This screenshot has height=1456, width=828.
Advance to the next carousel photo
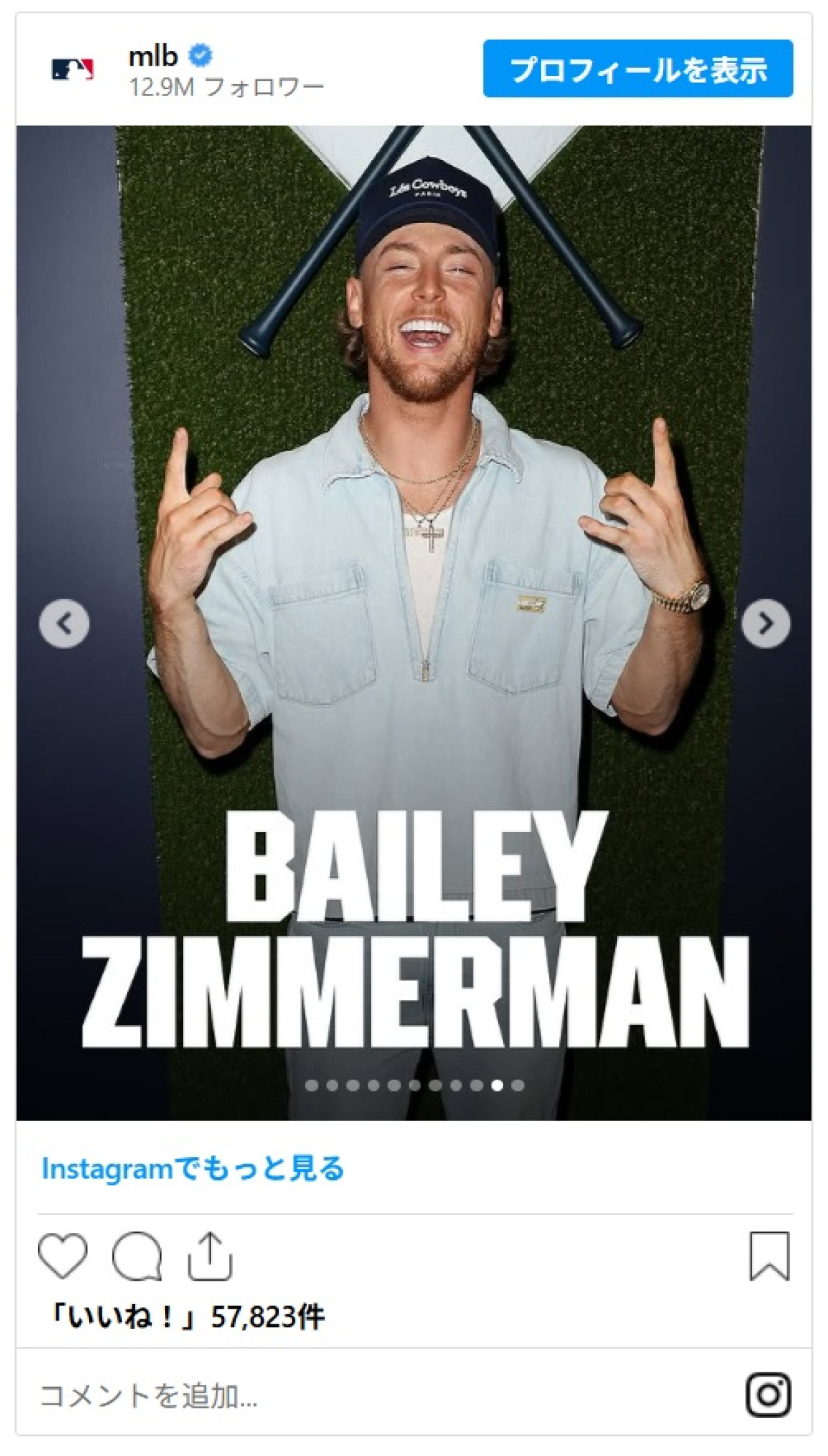(x=765, y=623)
